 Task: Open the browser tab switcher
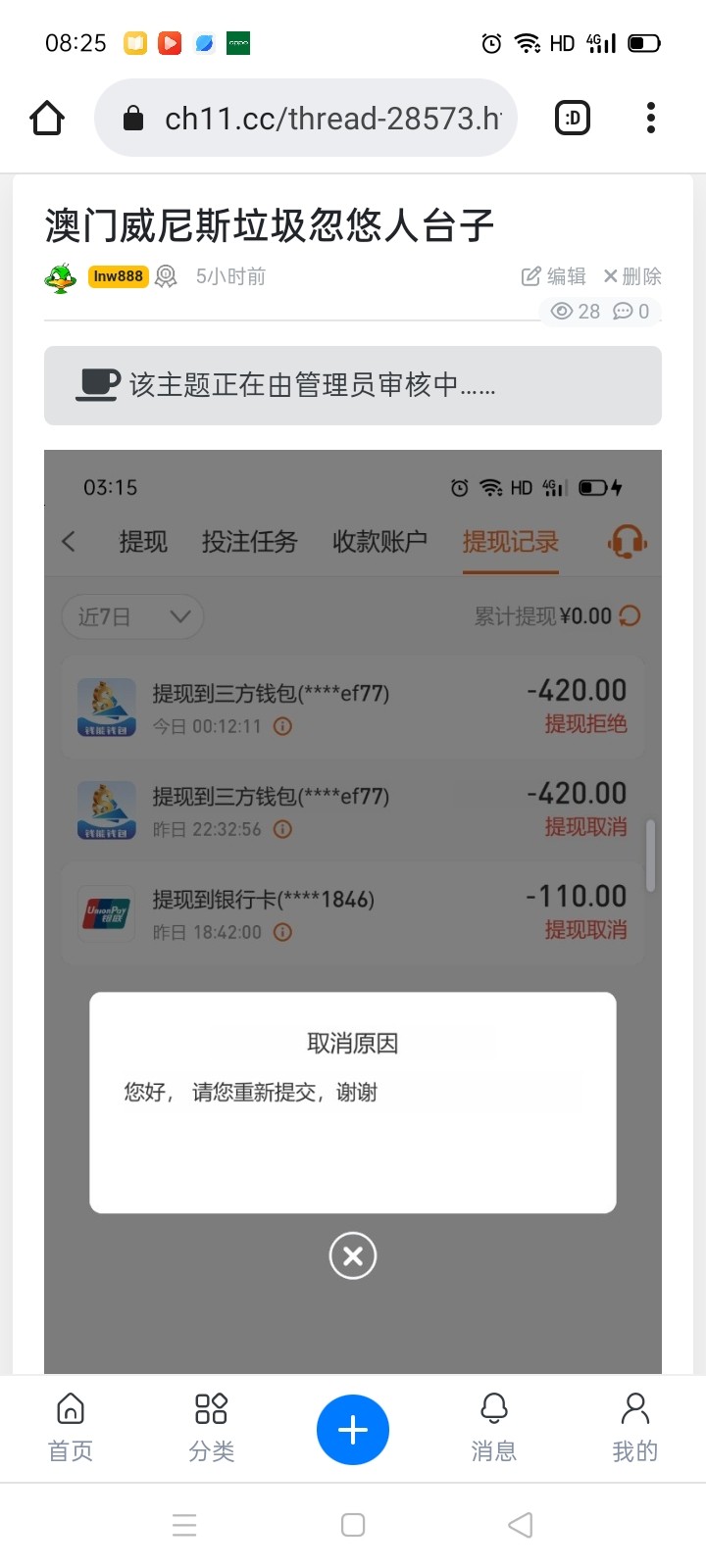pyautogui.click(x=573, y=119)
